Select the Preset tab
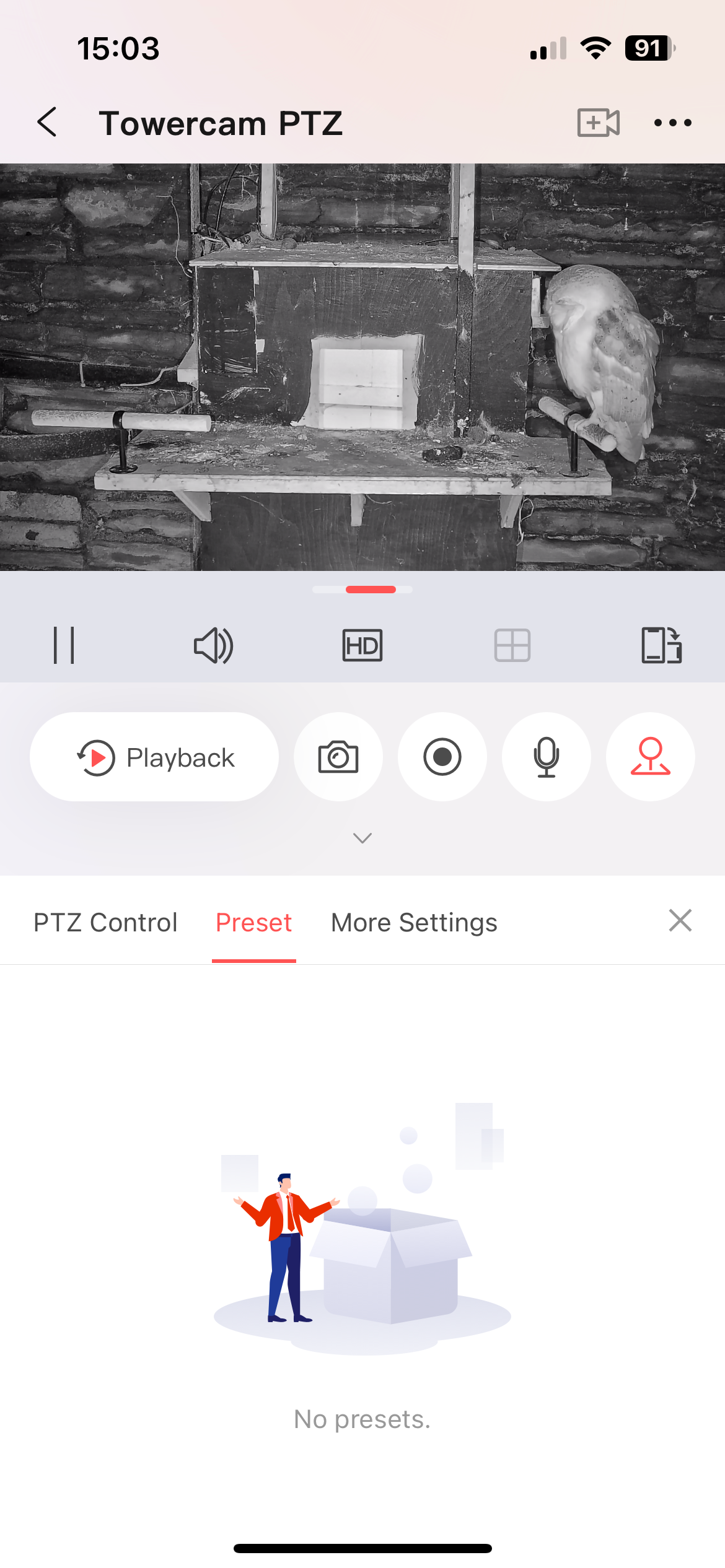Viewport: 725px width, 1568px height. (253, 922)
